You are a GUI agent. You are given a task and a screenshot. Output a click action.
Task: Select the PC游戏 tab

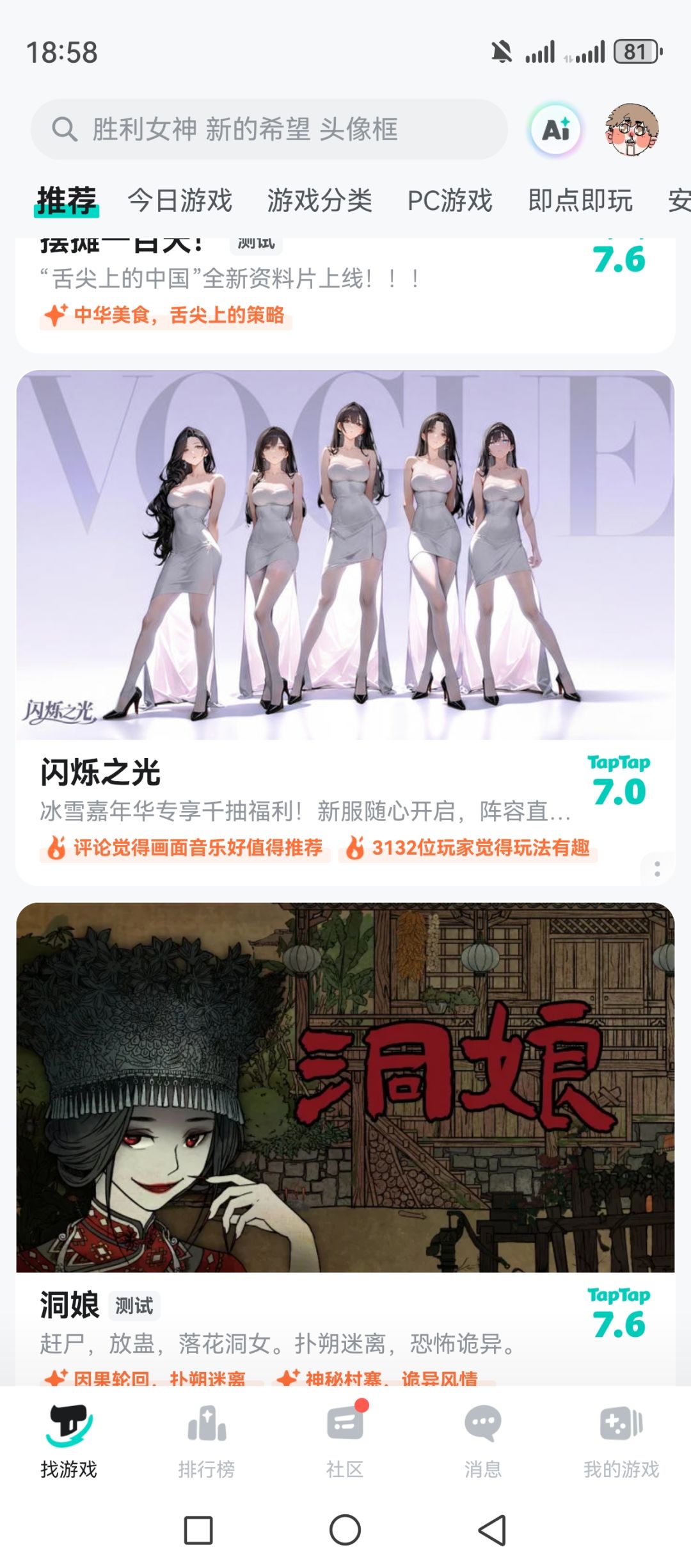click(450, 200)
